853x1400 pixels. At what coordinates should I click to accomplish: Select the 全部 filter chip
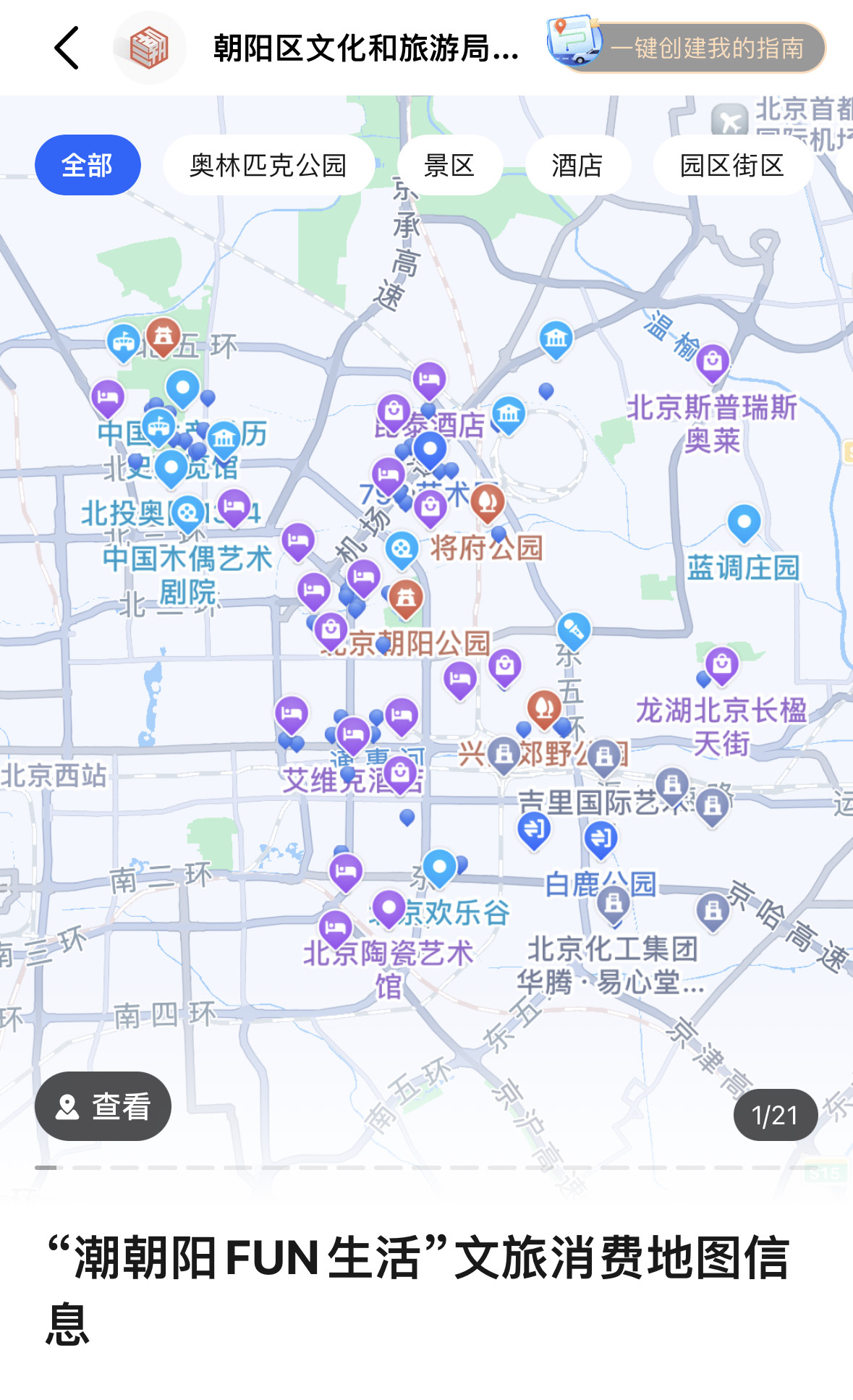click(88, 165)
